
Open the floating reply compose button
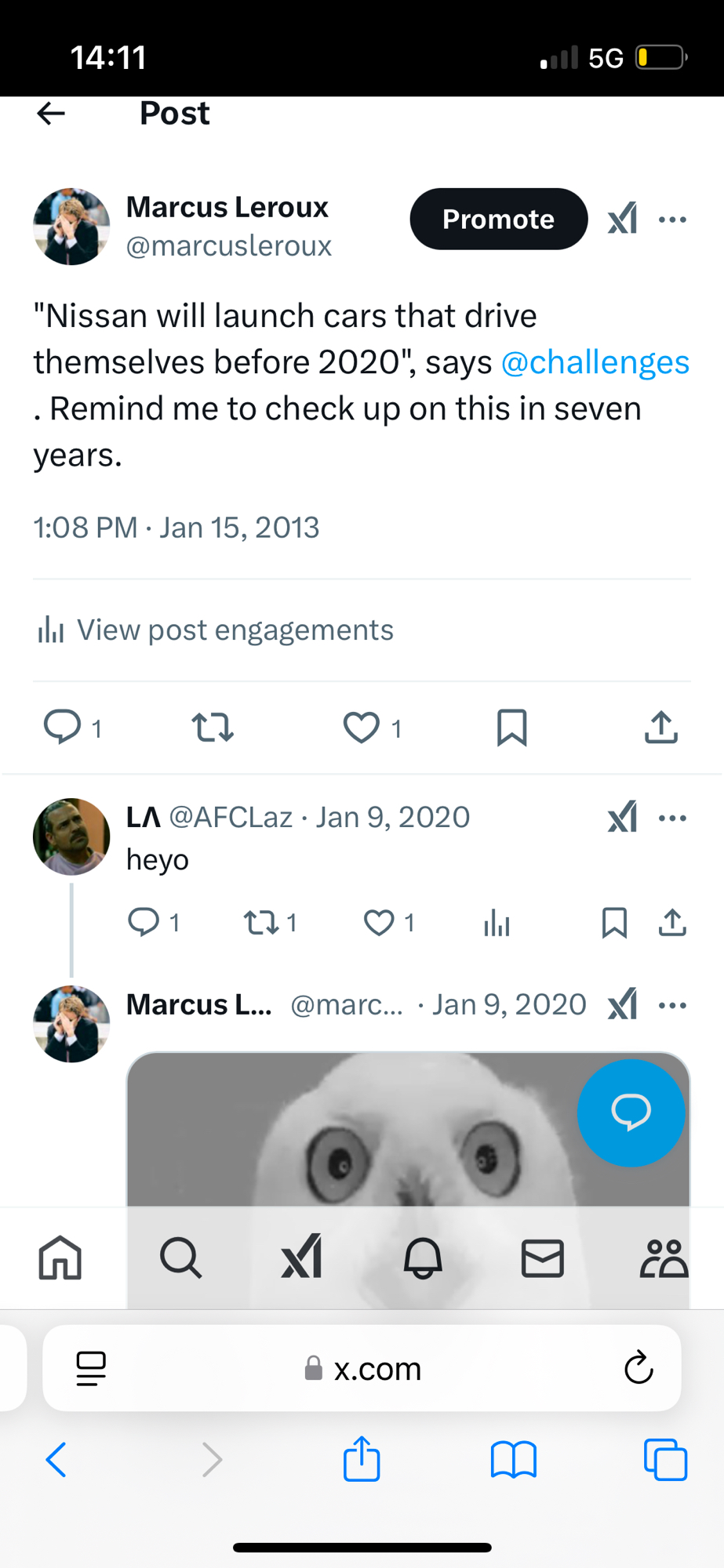pos(631,1112)
